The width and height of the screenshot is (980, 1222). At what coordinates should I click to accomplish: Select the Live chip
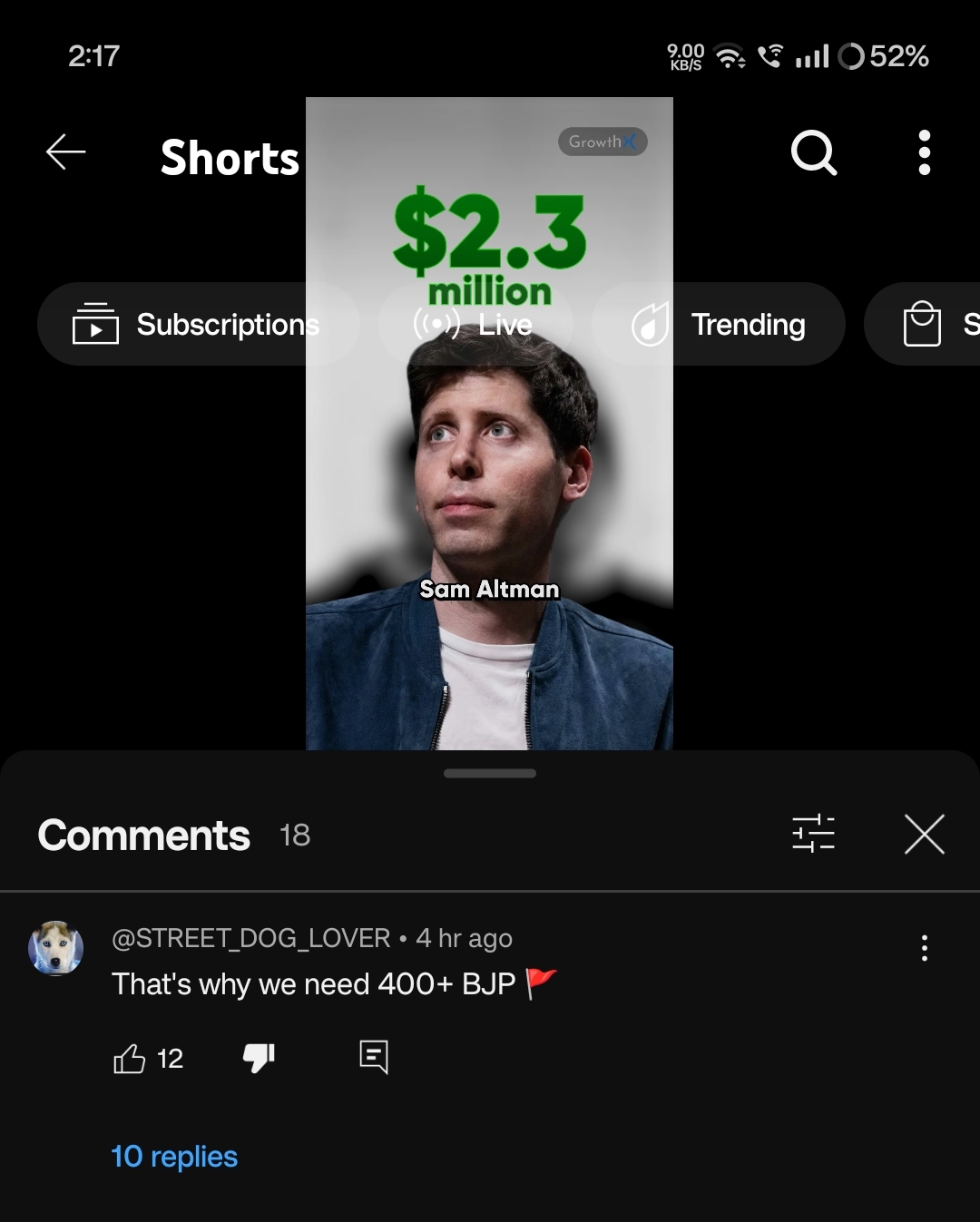tap(475, 324)
